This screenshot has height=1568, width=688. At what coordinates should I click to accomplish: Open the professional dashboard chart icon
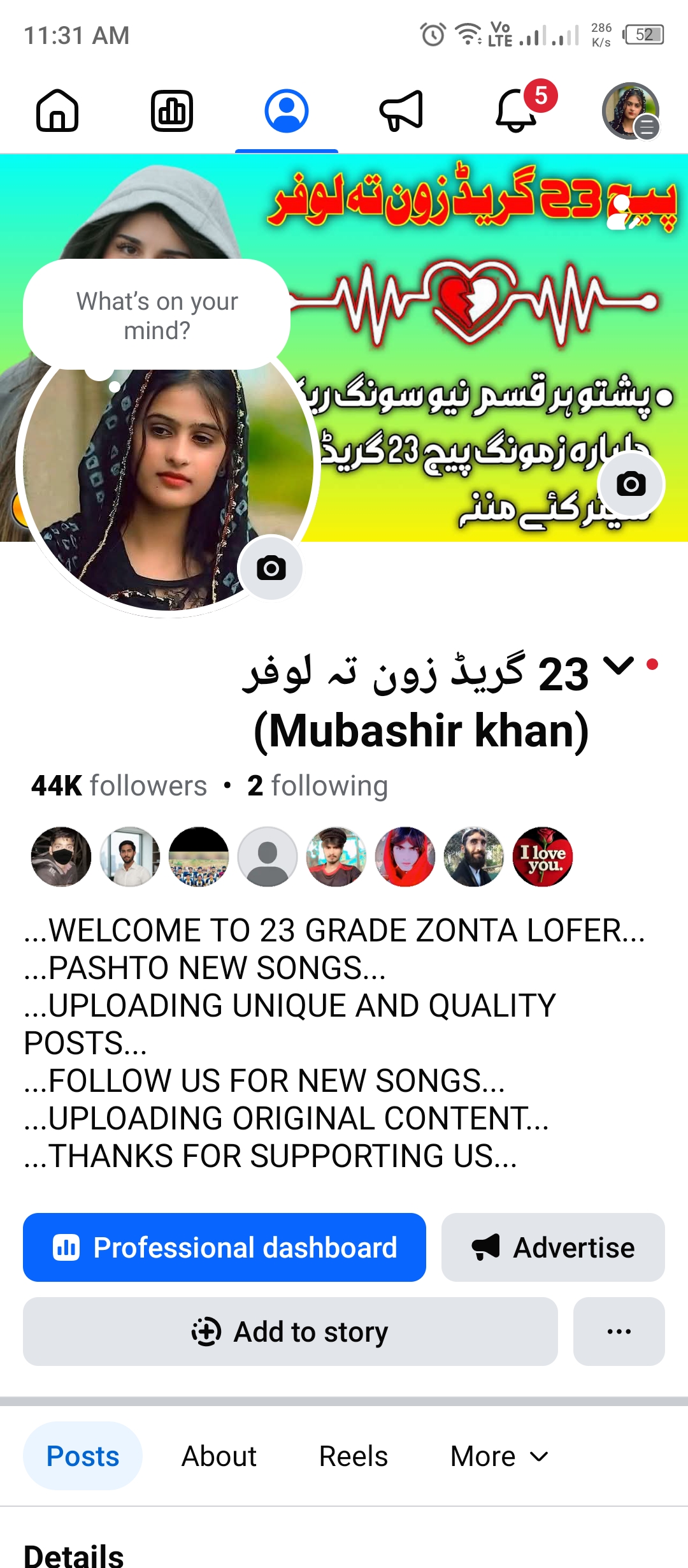[x=172, y=111]
